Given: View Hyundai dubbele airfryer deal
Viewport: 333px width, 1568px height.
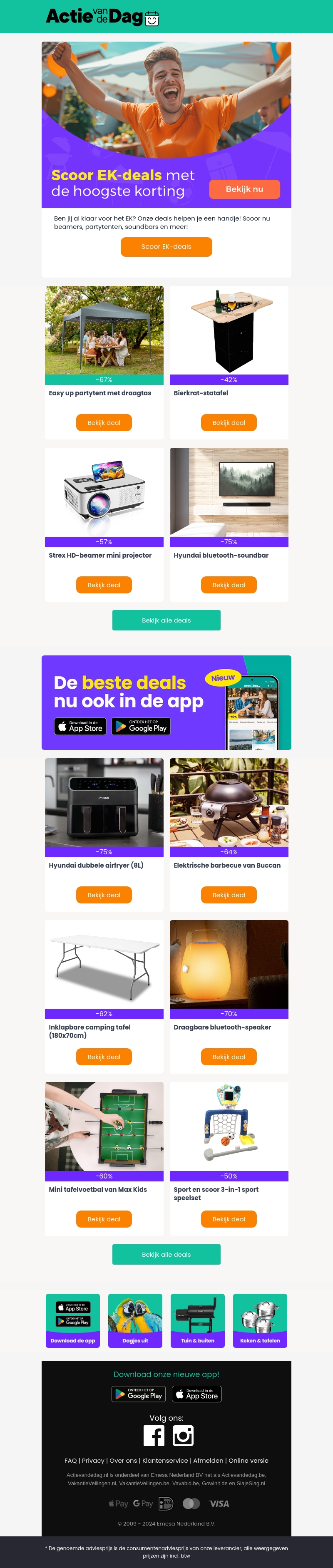Looking at the screenshot, I should pos(104,895).
